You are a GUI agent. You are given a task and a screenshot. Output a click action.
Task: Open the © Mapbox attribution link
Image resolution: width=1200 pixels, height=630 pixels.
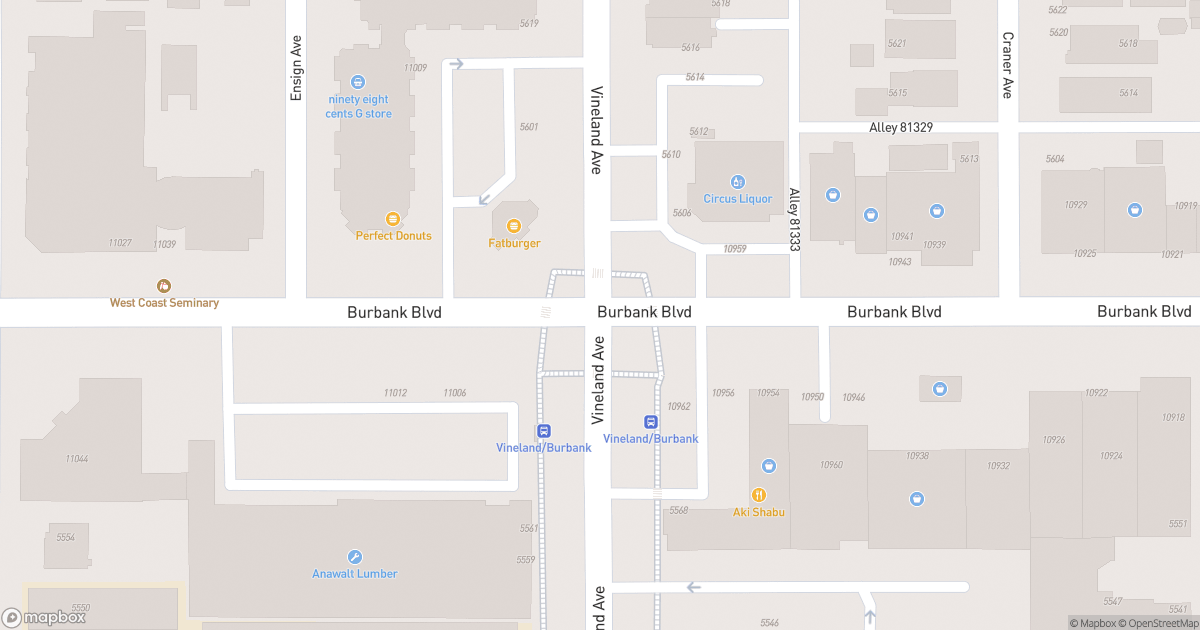click(1094, 623)
